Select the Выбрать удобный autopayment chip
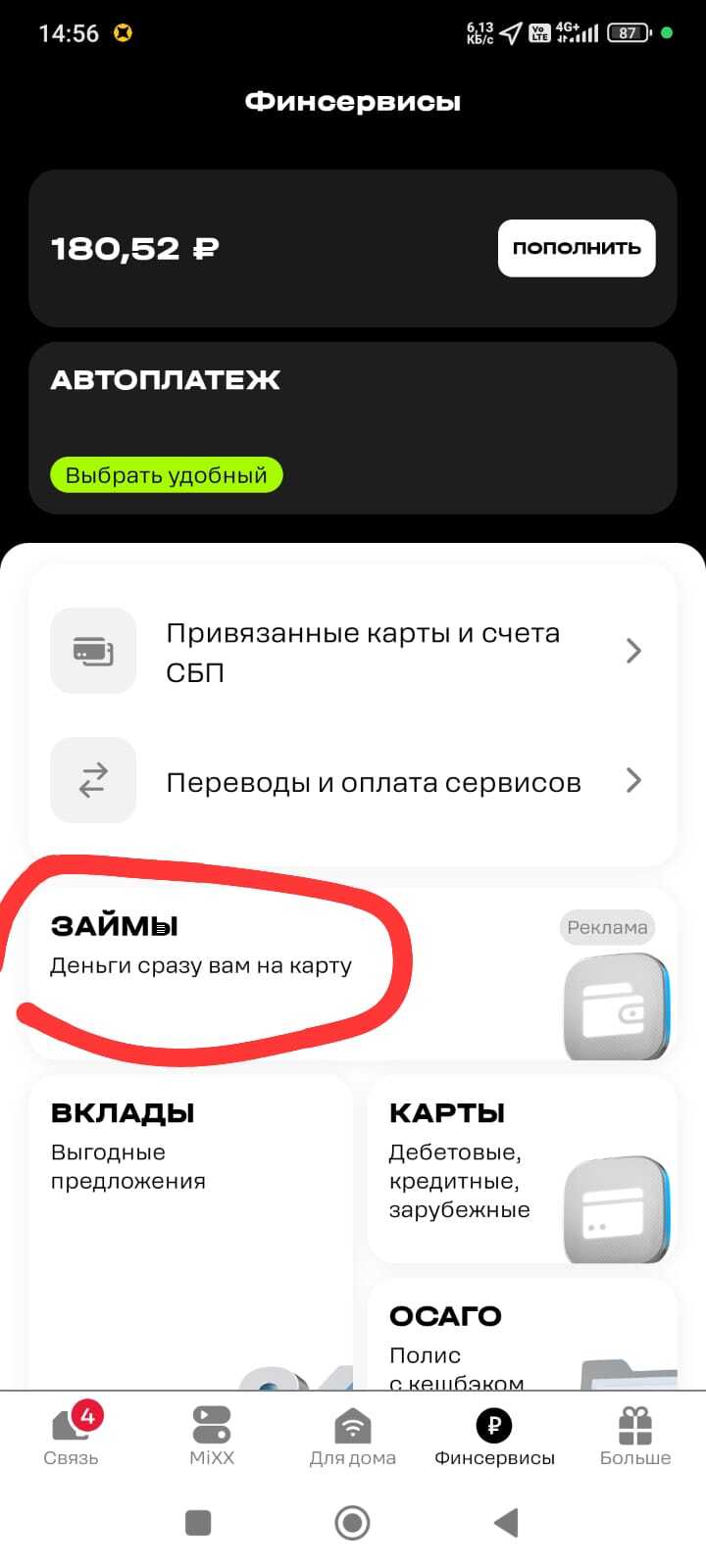 tap(166, 475)
